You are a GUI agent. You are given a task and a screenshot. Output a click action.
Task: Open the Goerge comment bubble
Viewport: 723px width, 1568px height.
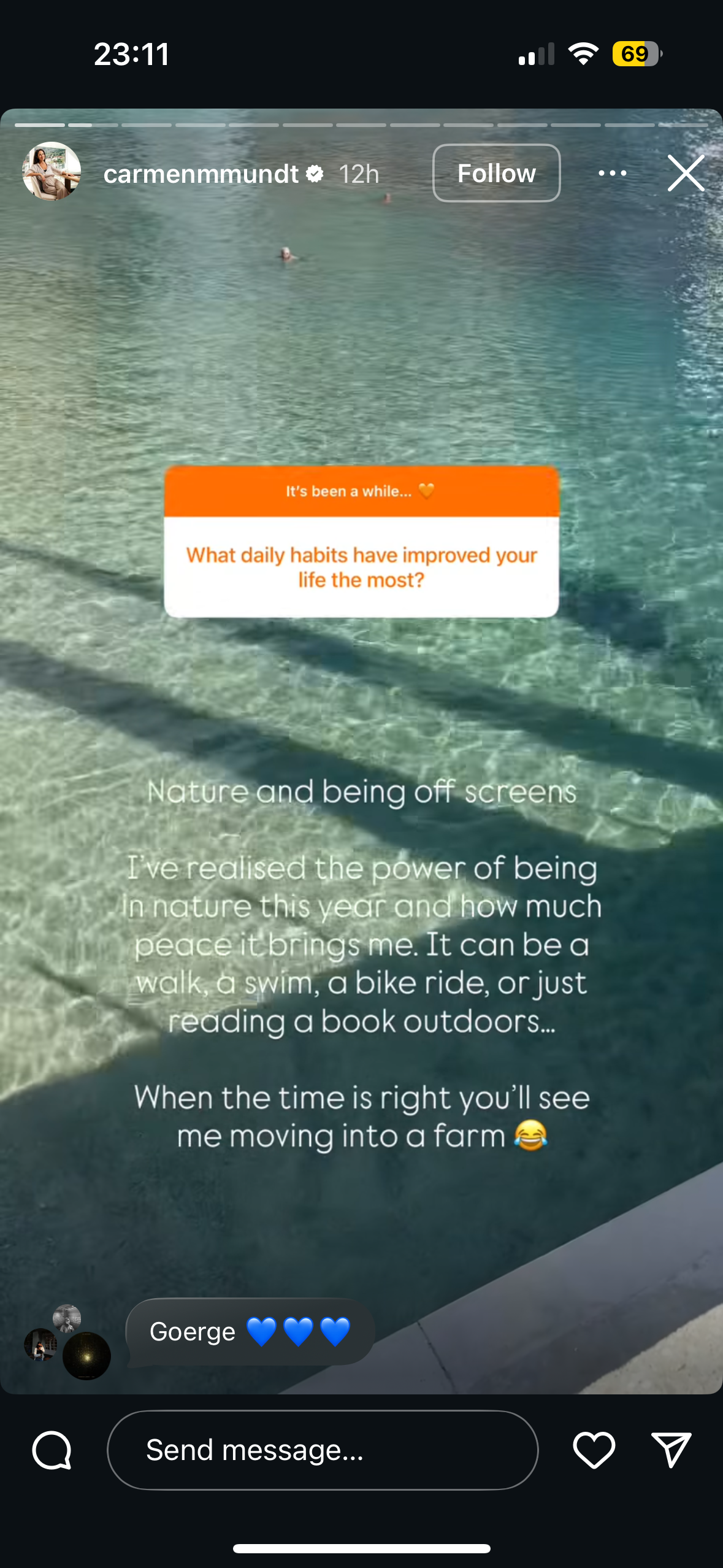pos(250,1332)
